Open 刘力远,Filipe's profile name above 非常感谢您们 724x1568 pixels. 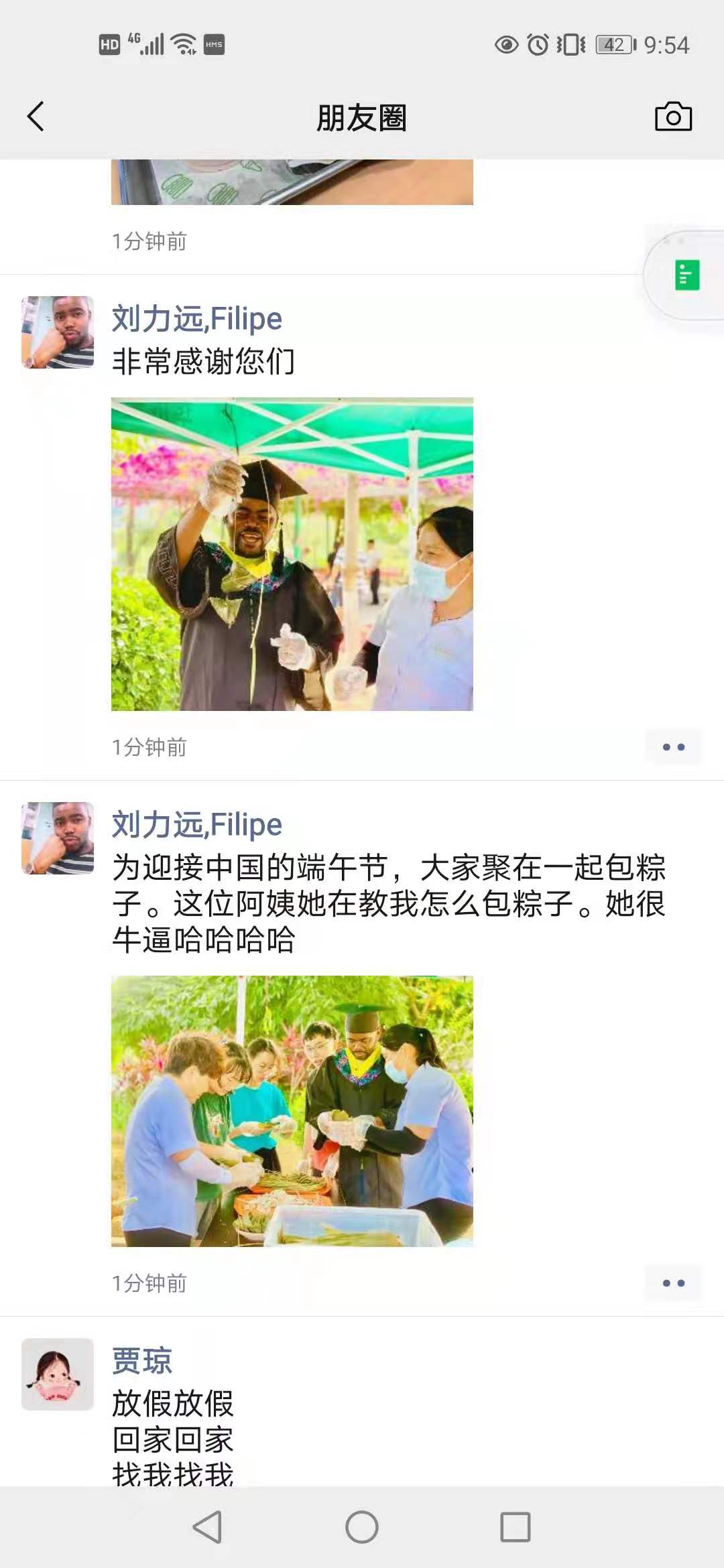196,319
